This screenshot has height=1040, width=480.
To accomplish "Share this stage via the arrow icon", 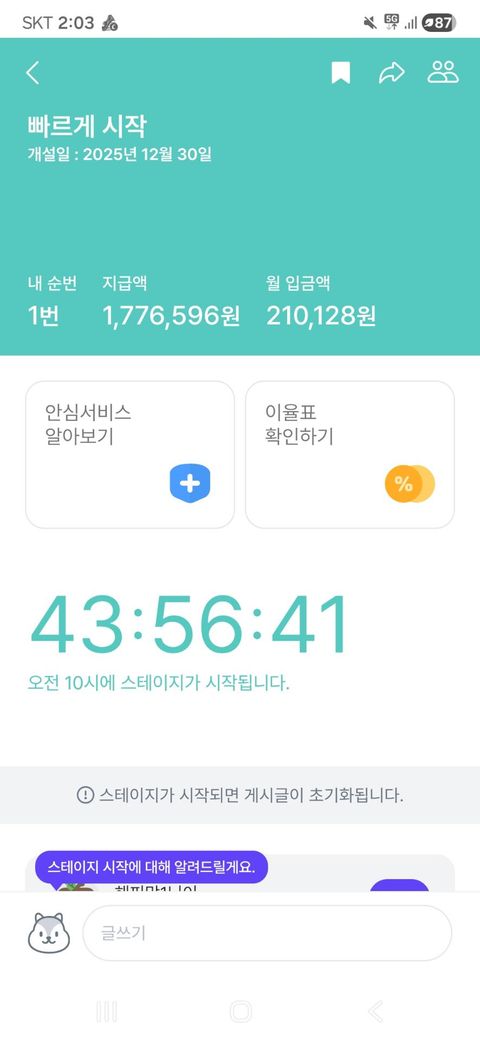I will tap(391, 73).
